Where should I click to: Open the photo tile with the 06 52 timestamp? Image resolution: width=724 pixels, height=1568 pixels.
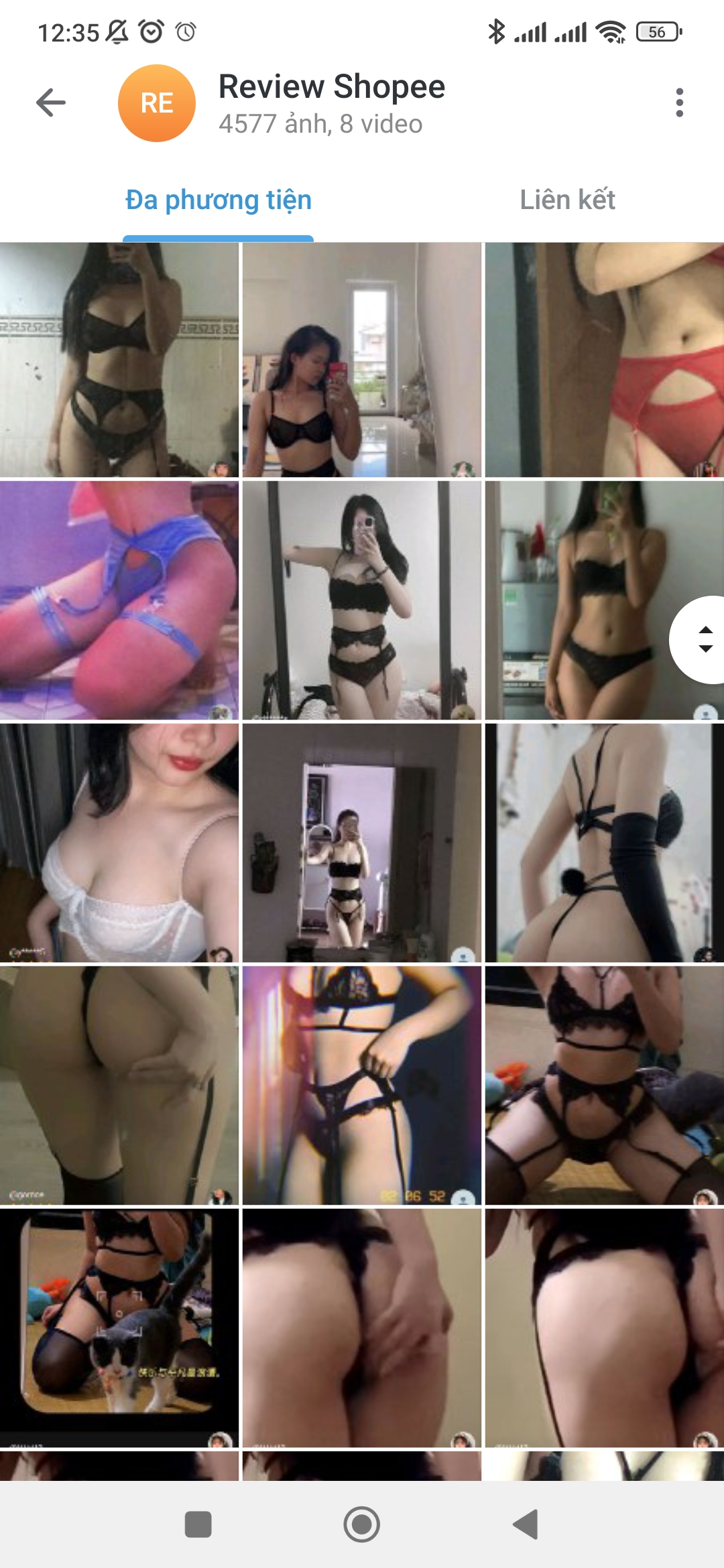(362, 1085)
